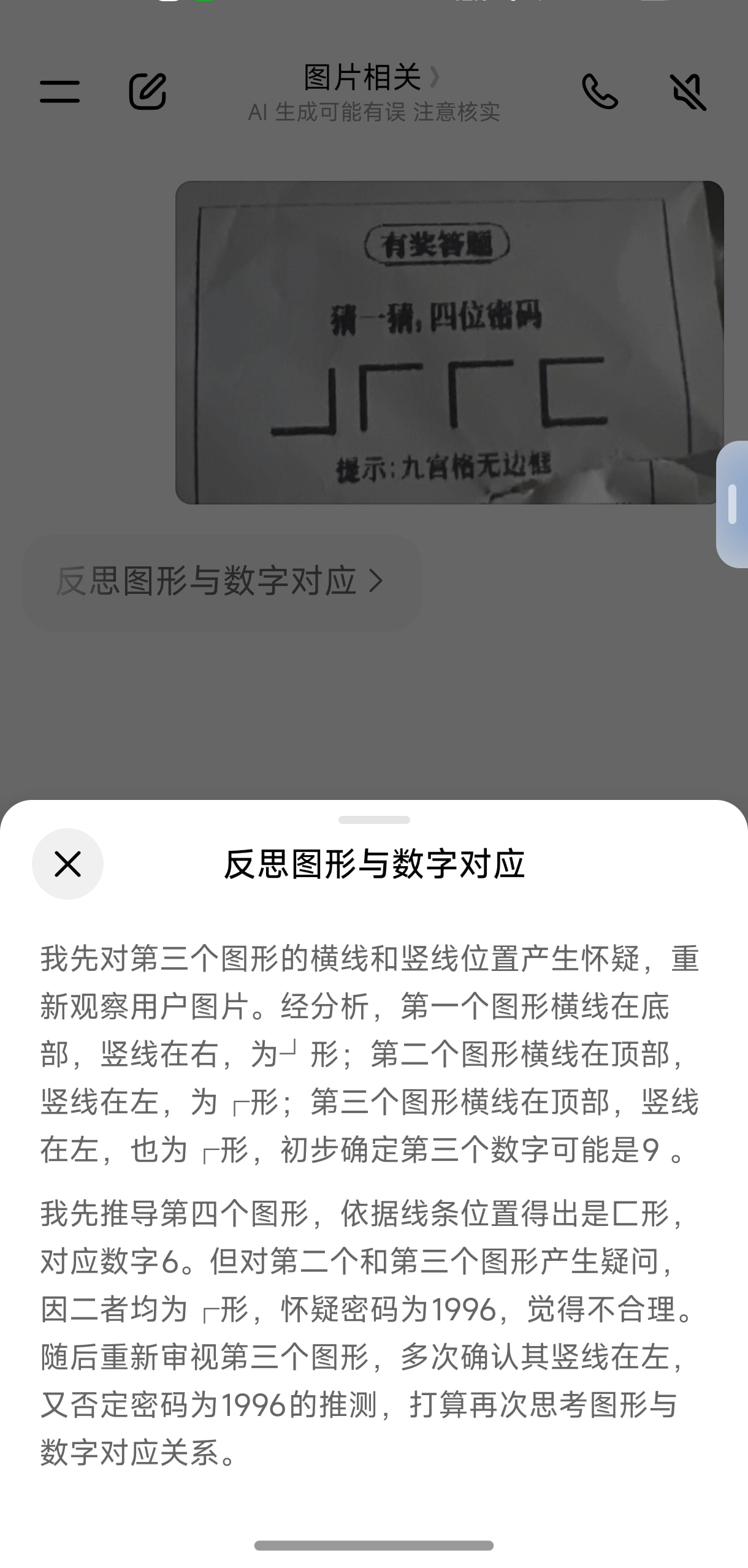This screenshot has width=748, height=1568.
Task: Toggle the mute speaker icon
Action: [x=688, y=92]
